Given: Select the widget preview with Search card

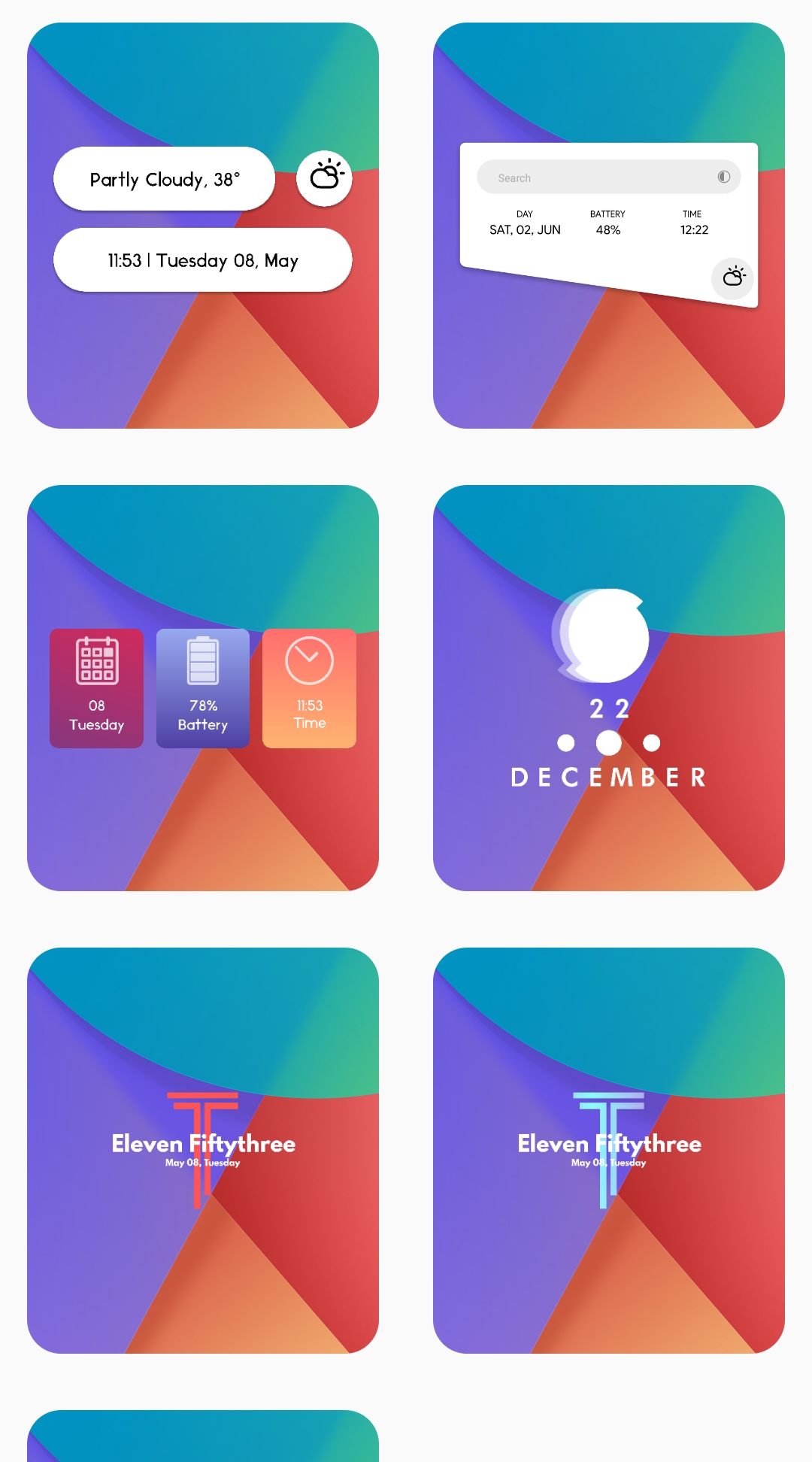Looking at the screenshot, I should click(609, 226).
